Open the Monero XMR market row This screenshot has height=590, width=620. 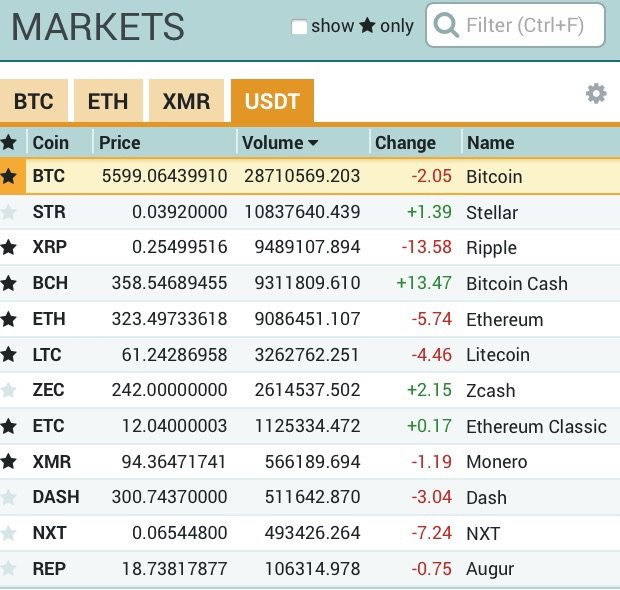click(310, 461)
